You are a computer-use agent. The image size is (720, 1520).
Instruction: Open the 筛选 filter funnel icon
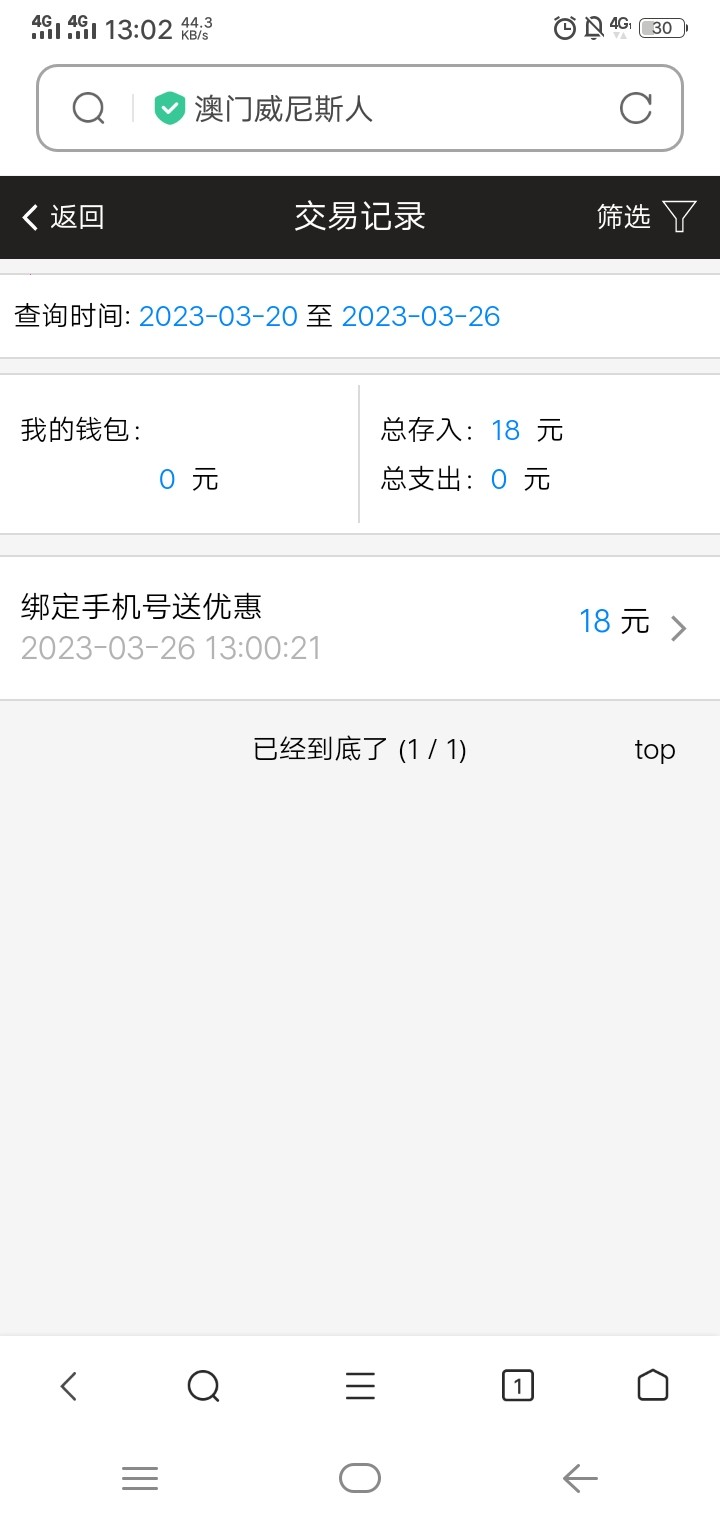[x=679, y=216]
